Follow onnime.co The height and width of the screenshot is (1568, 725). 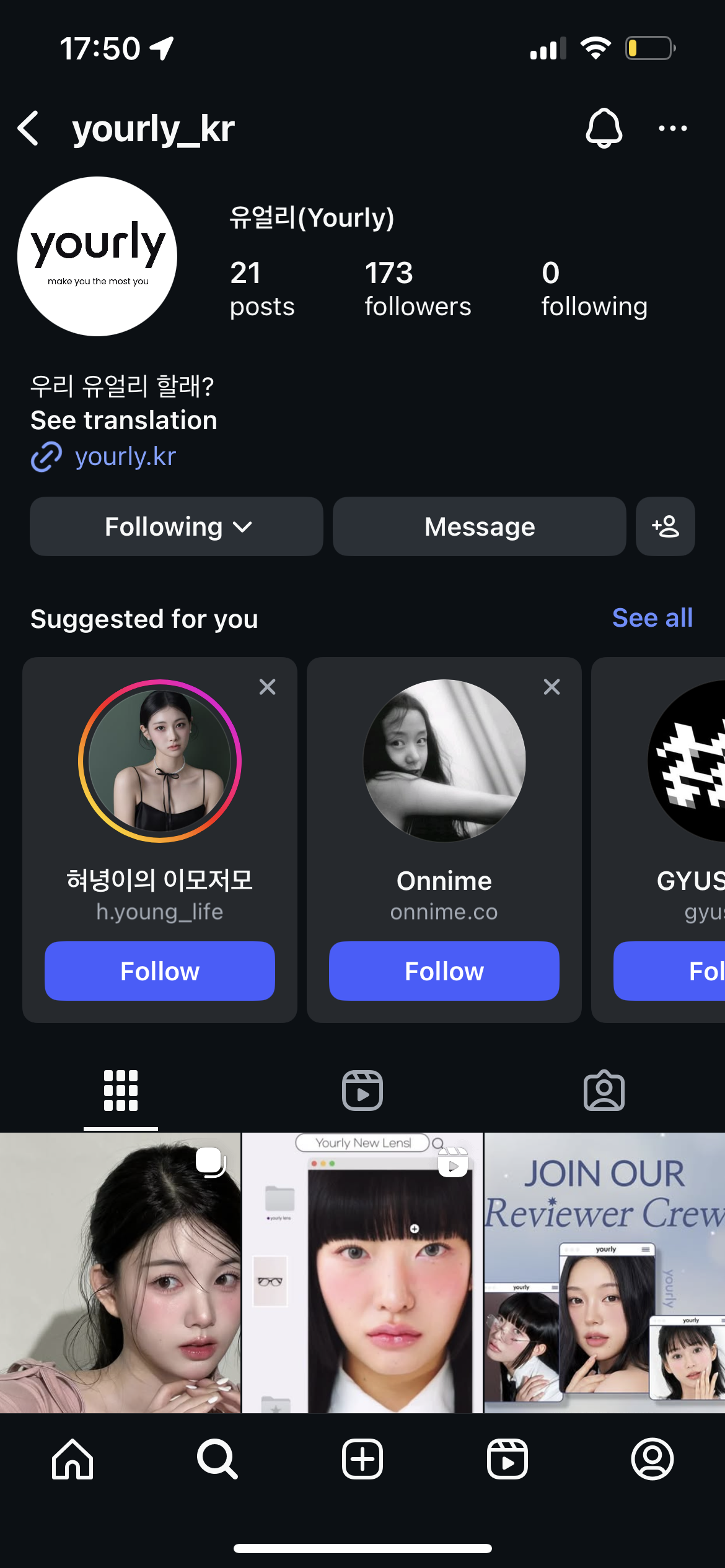[x=444, y=971]
